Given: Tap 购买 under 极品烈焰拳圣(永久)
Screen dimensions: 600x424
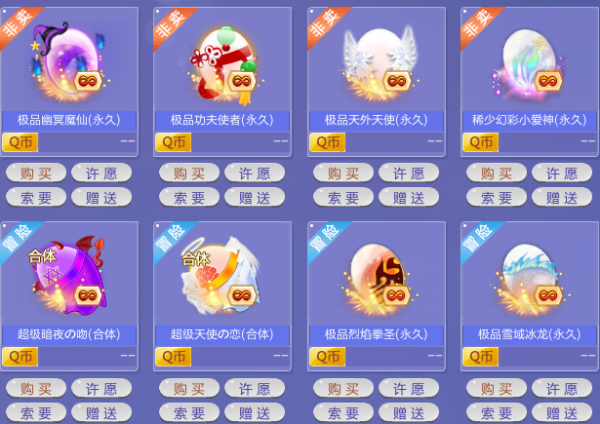Looking at the screenshot, I should 343,388.
